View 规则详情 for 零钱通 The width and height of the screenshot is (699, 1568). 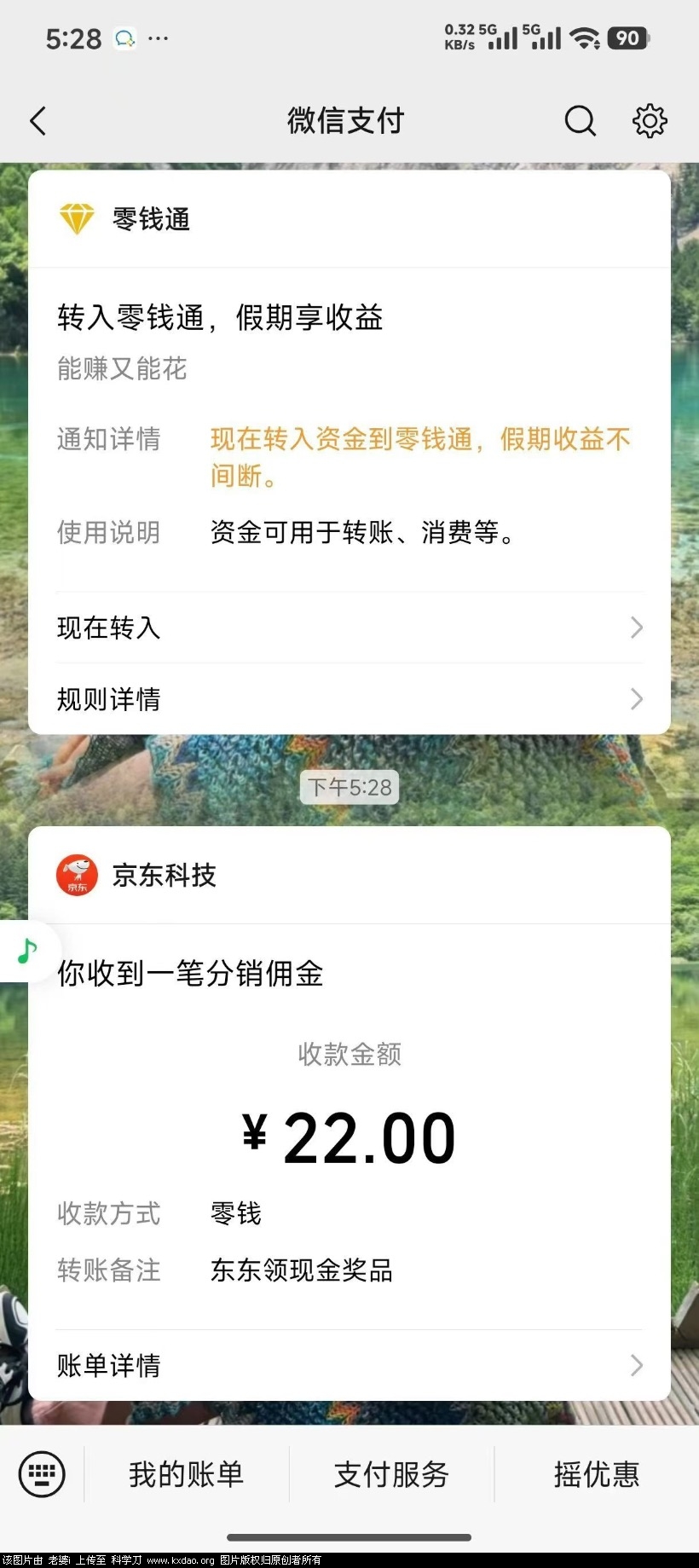[x=349, y=699]
